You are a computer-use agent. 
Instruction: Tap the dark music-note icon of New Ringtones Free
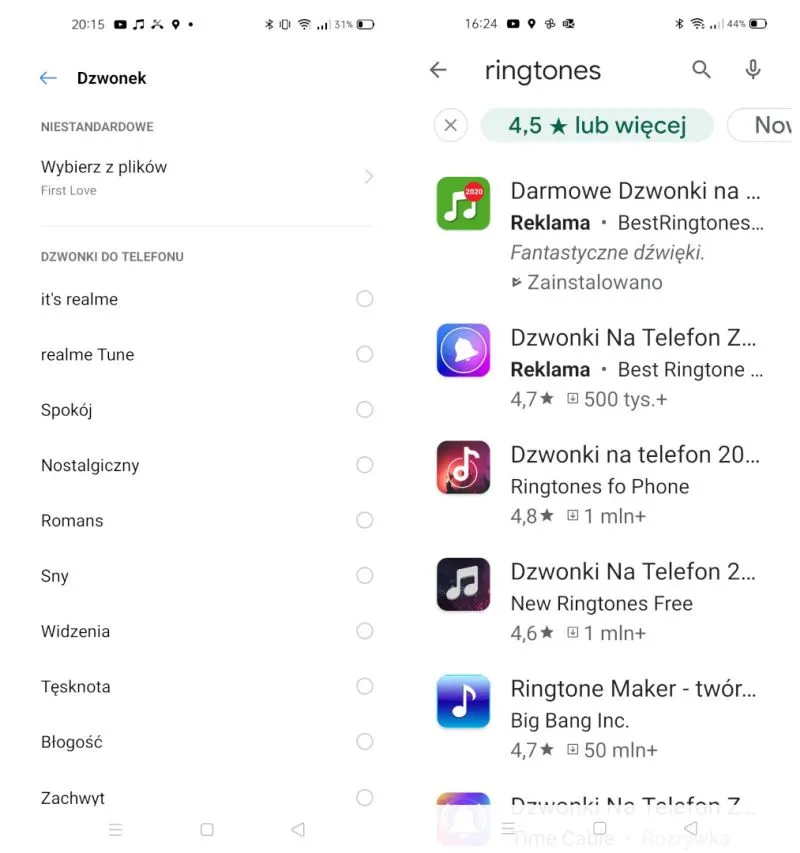pyautogui.click(x=463, y=584)
